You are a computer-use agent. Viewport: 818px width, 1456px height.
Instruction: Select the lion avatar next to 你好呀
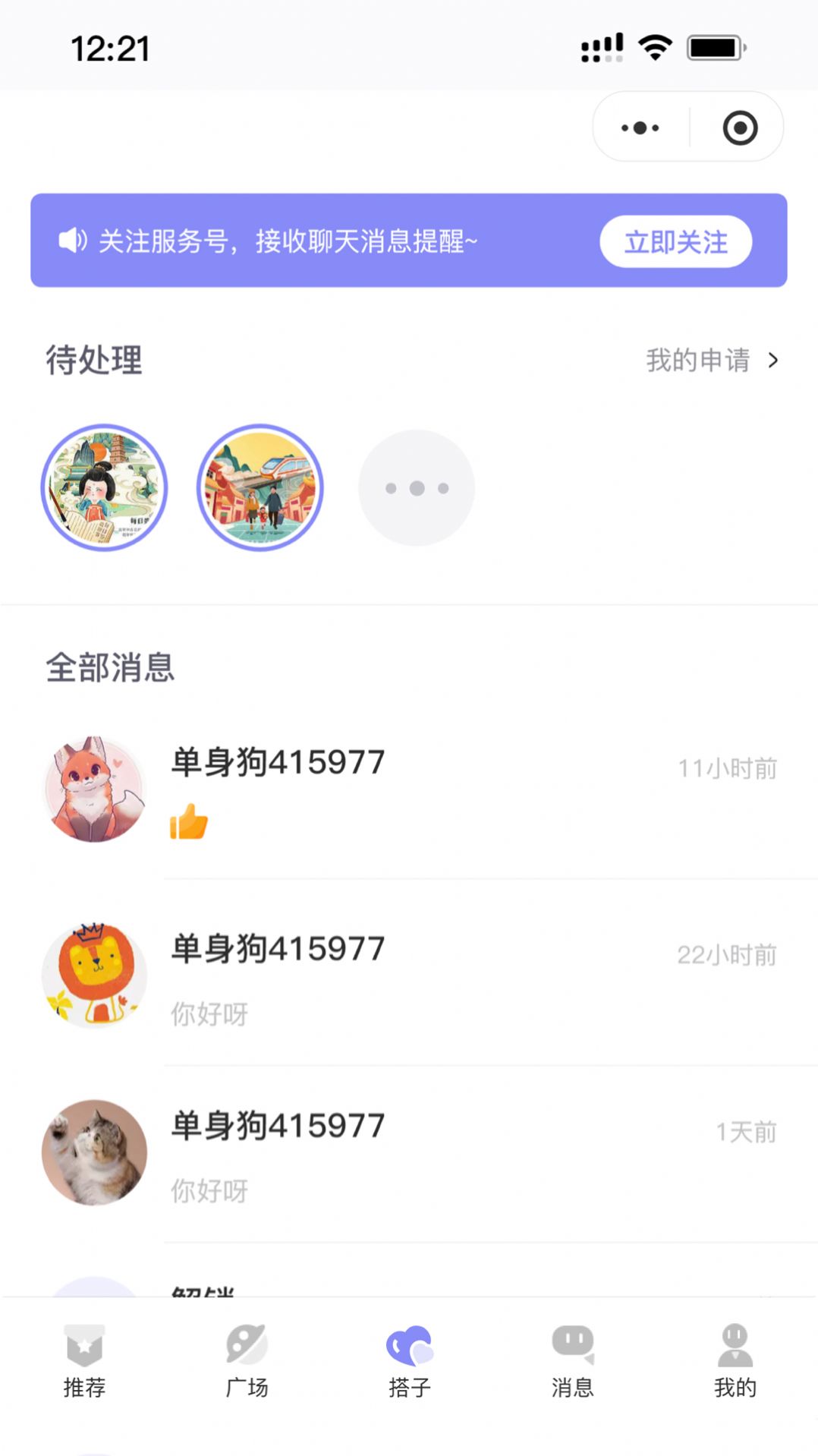[x=94, y=975]
